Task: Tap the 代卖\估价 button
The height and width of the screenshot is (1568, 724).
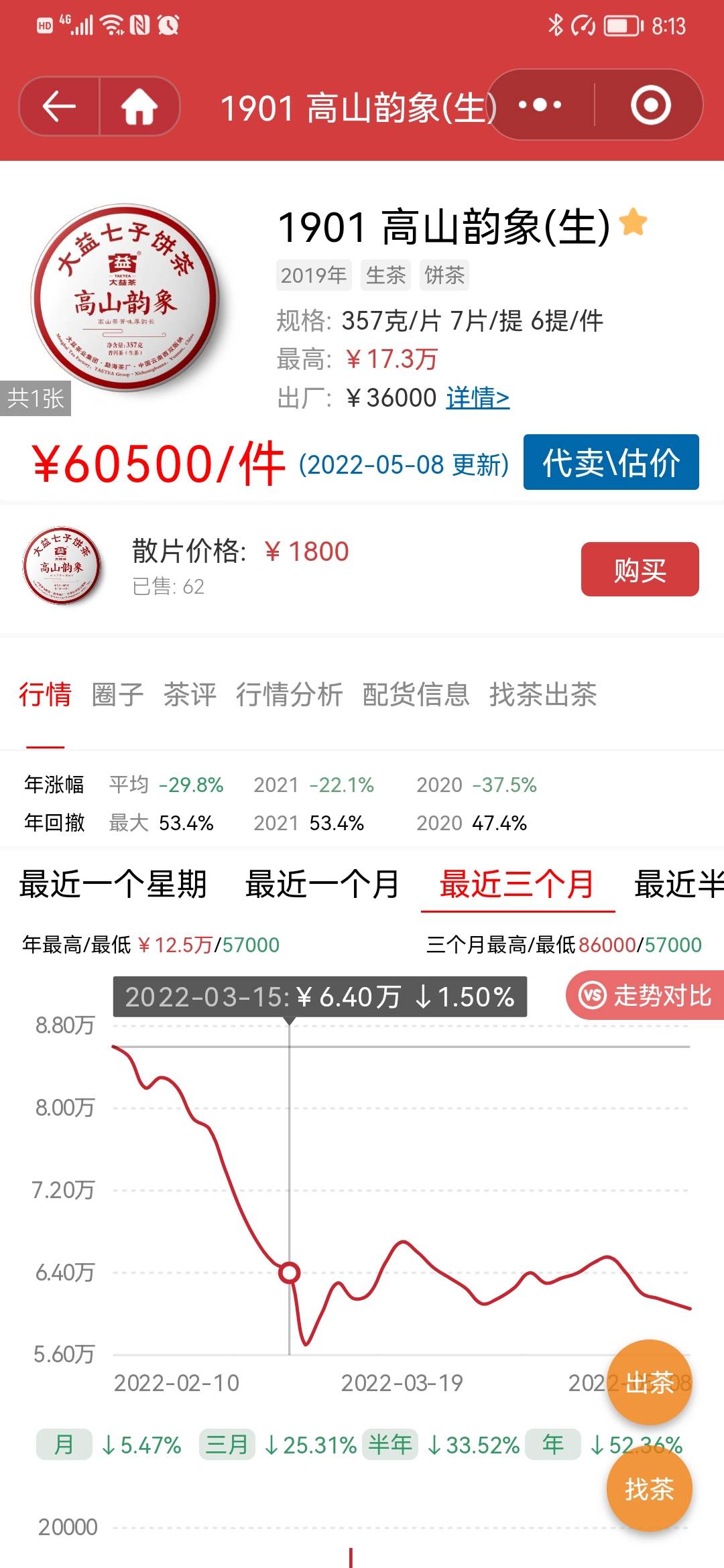Action: click(611, 462)
